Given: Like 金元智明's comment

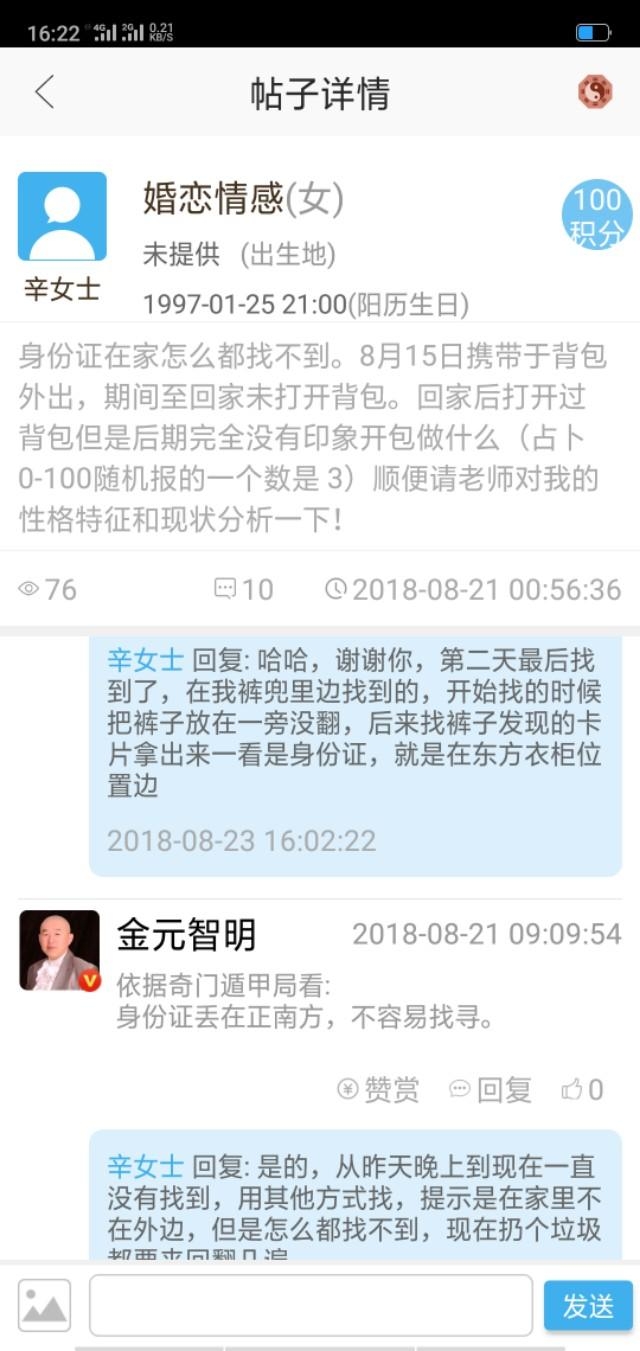Looking at the screenshot, I should (x=583, y=1089).
